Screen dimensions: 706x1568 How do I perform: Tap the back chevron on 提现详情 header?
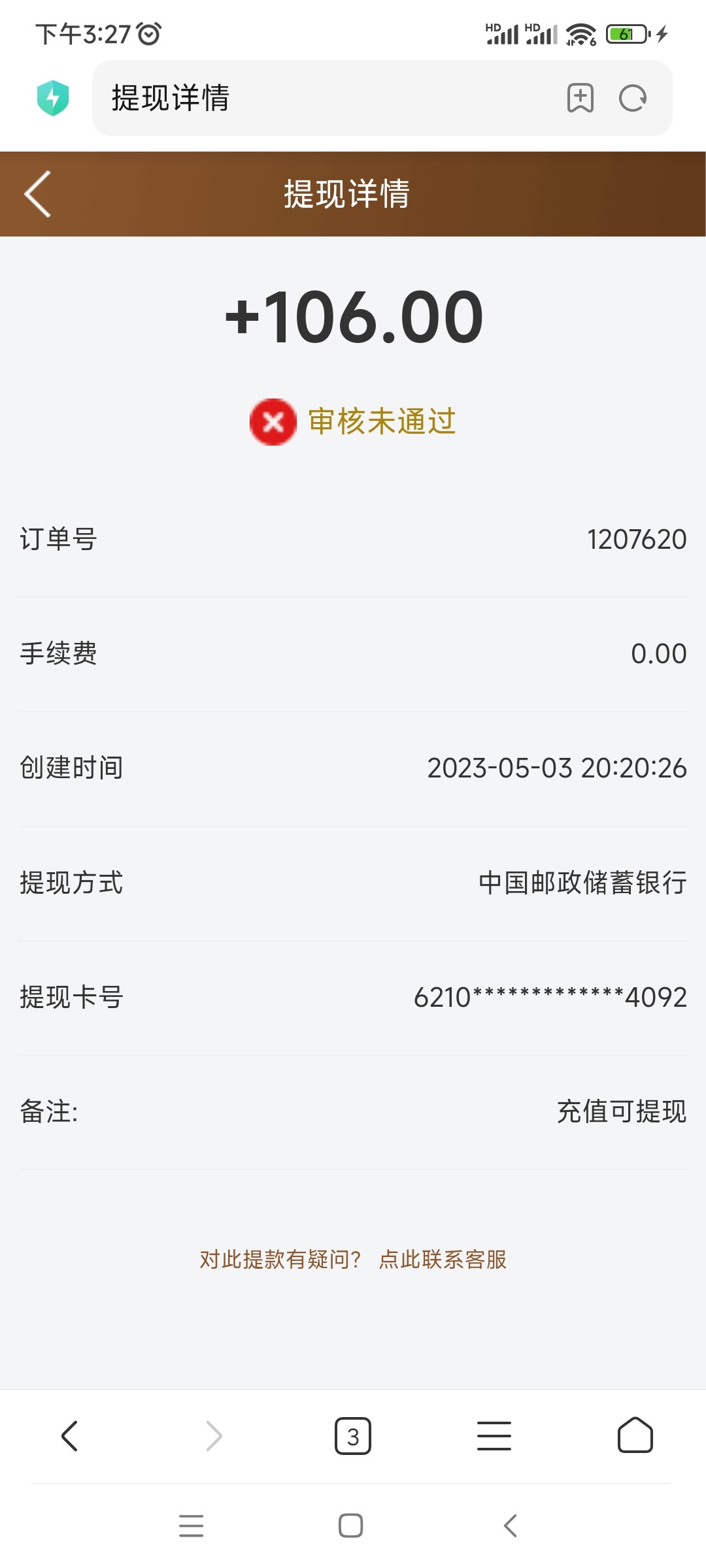pos(37,194)
